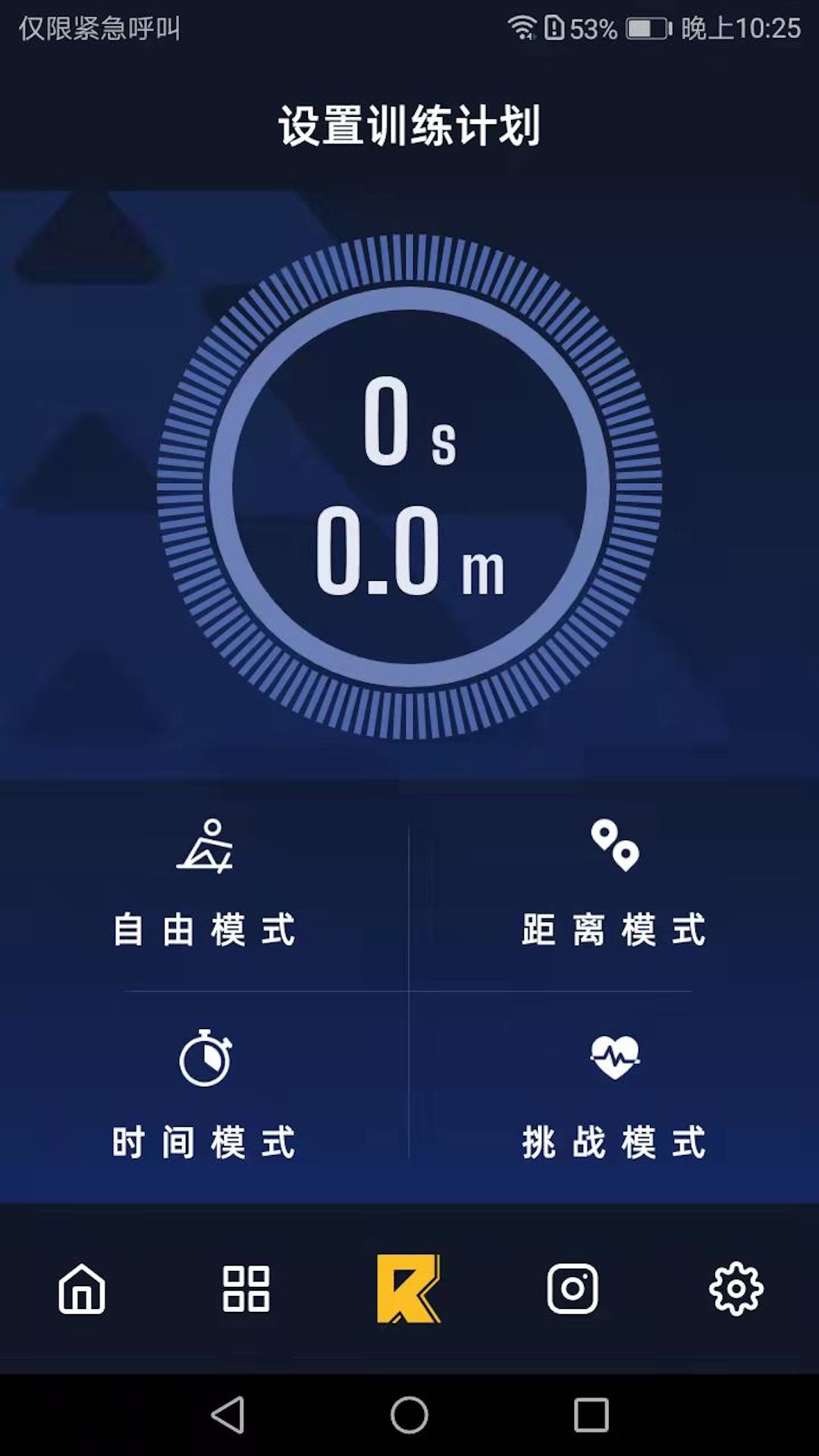Open the settings gear in bottom navigation

[734, 1289]
